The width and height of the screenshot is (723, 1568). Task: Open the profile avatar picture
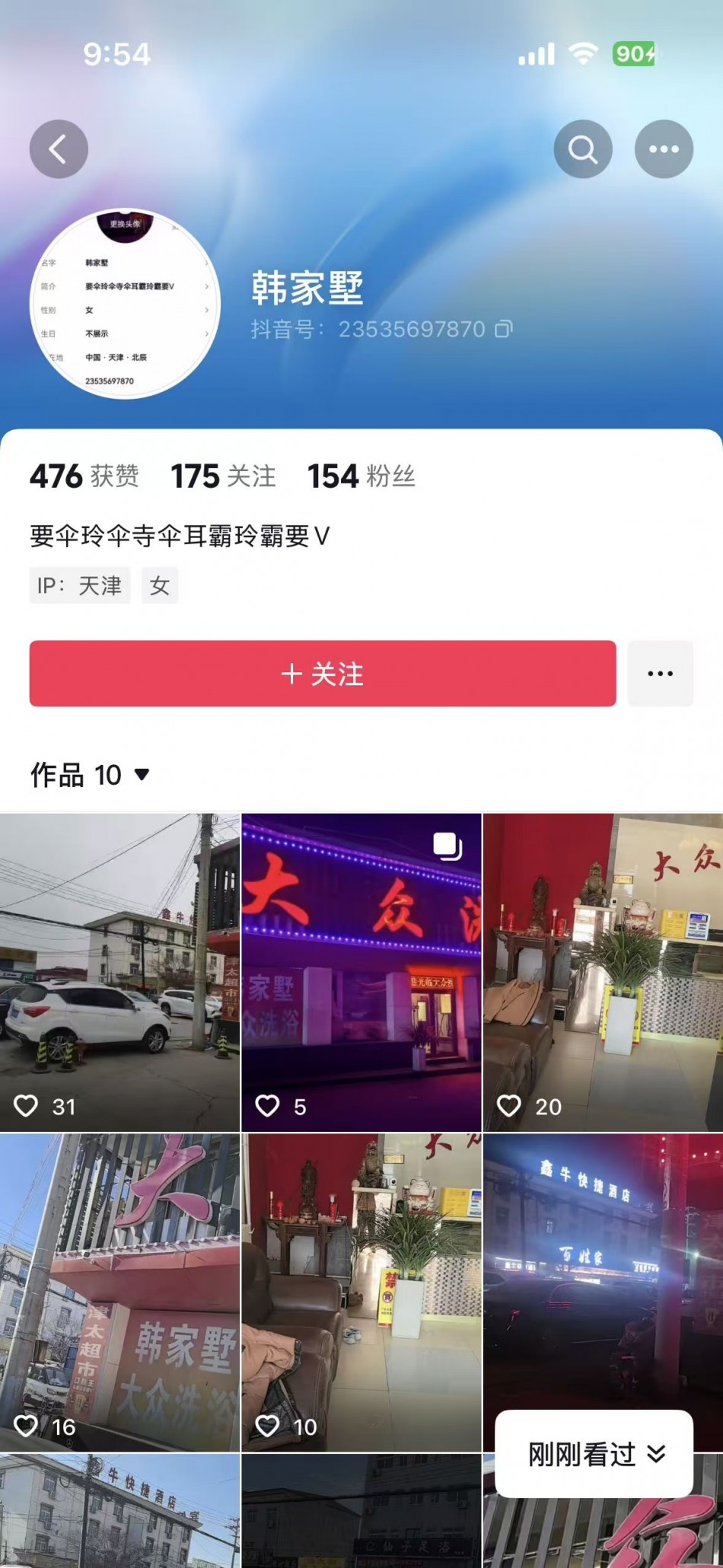pos(126,304)
